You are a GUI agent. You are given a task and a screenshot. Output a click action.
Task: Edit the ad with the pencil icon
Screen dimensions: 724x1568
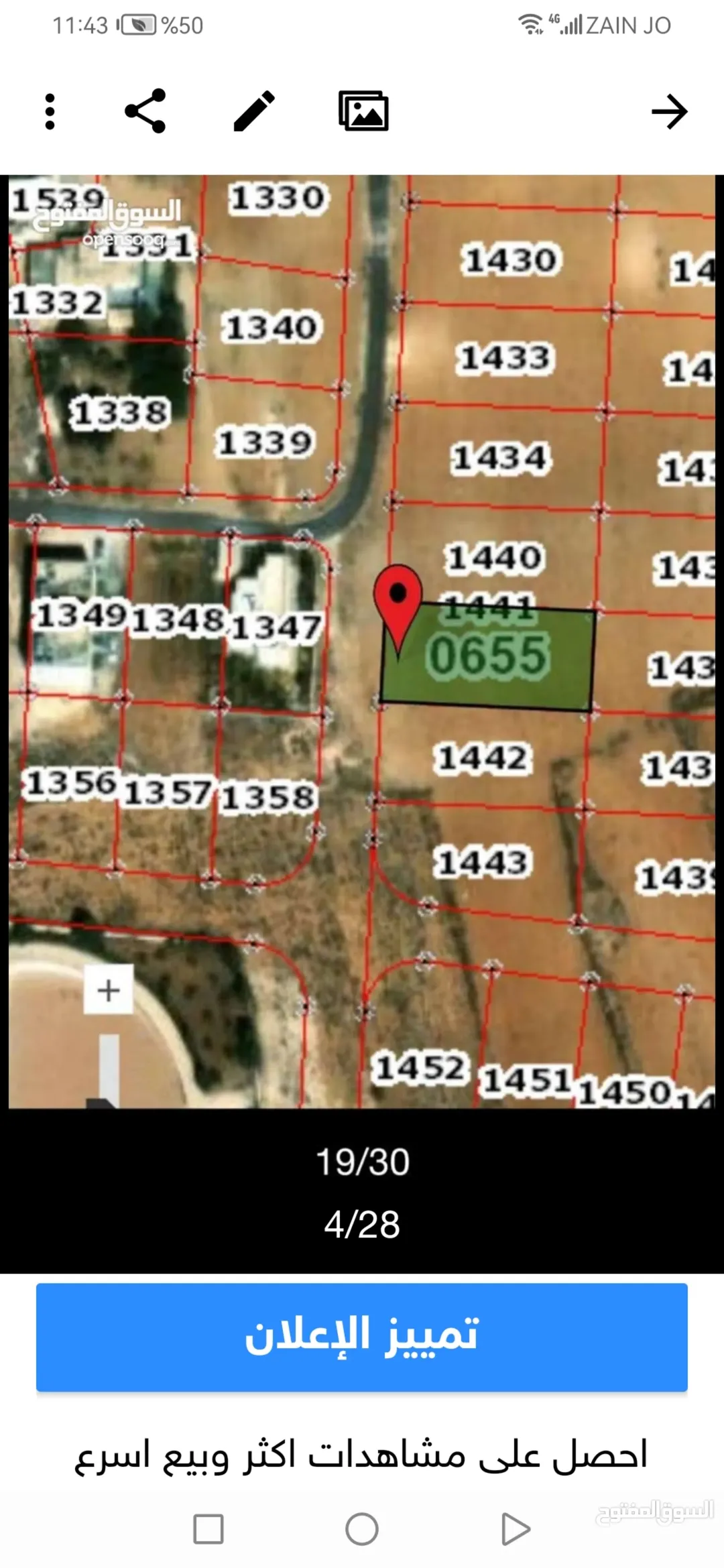point(254,111)
